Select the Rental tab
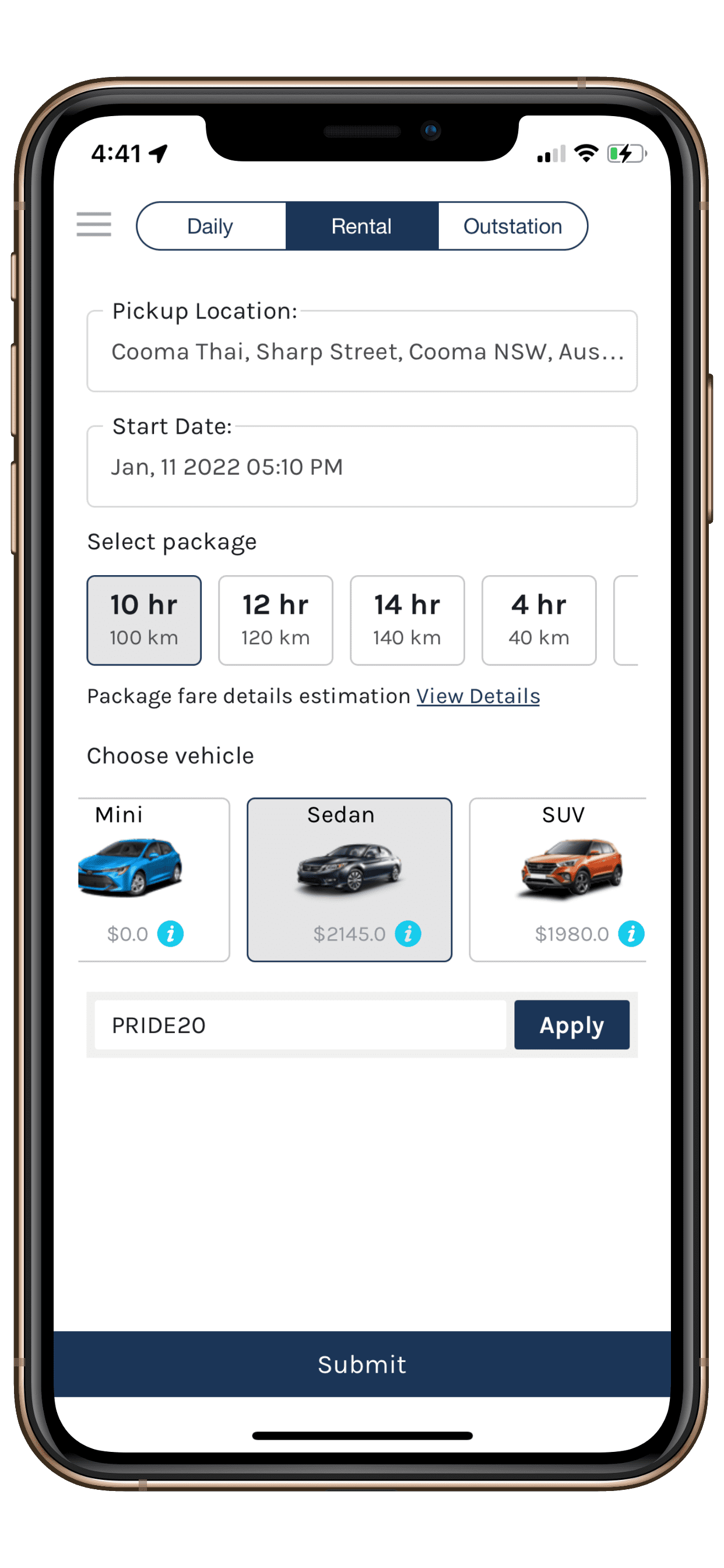724x1568 pixels. pyautogui.click(x=362, y=226)
